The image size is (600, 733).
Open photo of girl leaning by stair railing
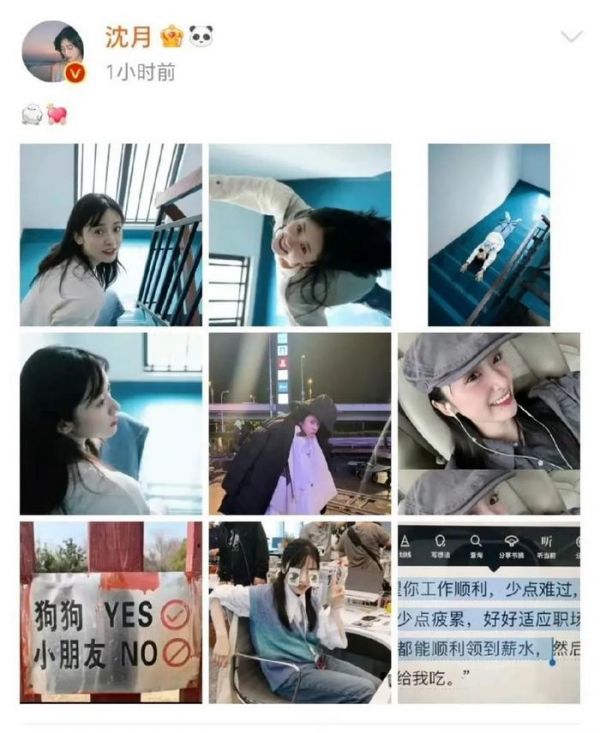click(x=110, y=235)
